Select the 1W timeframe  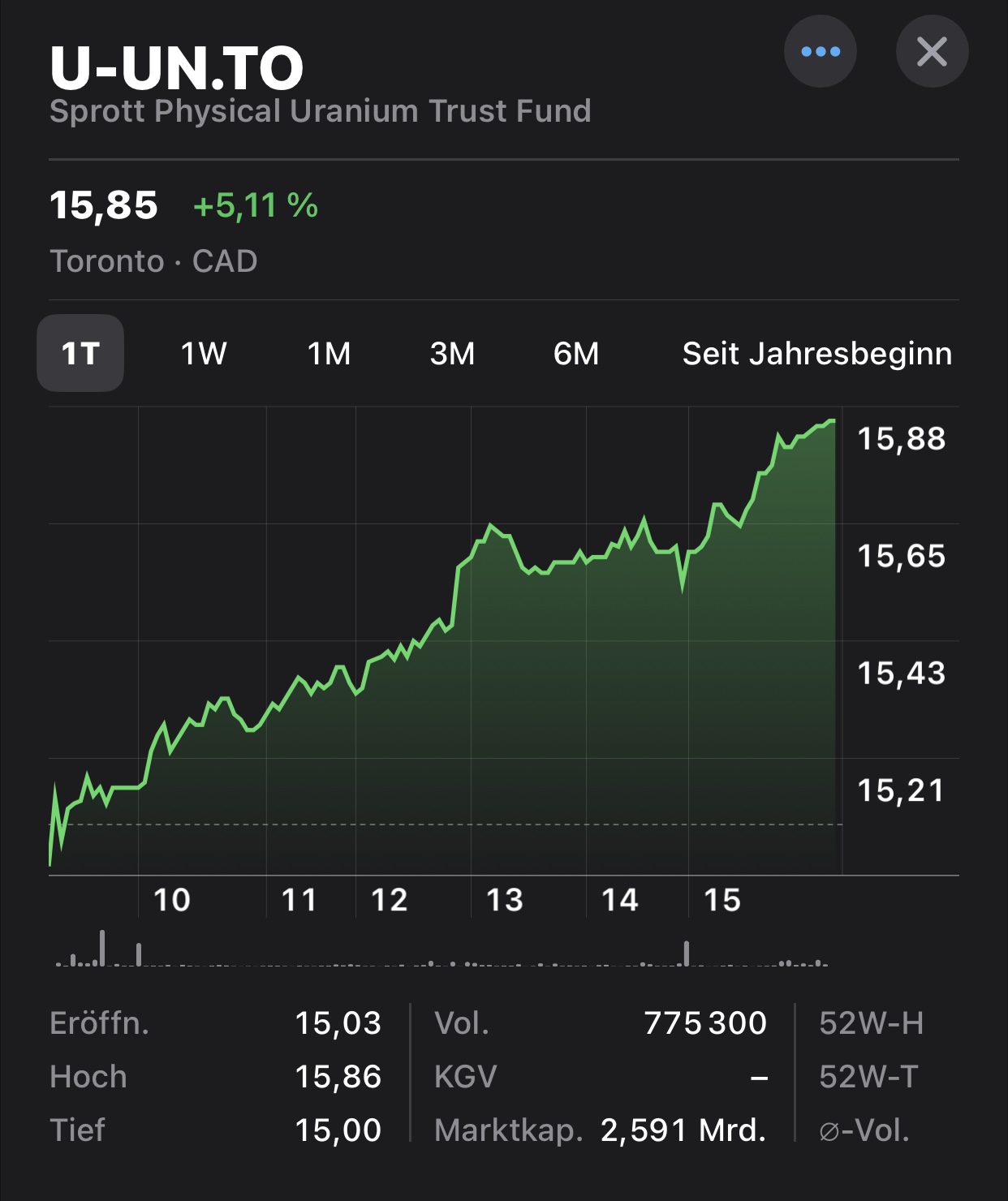(204, 354)
